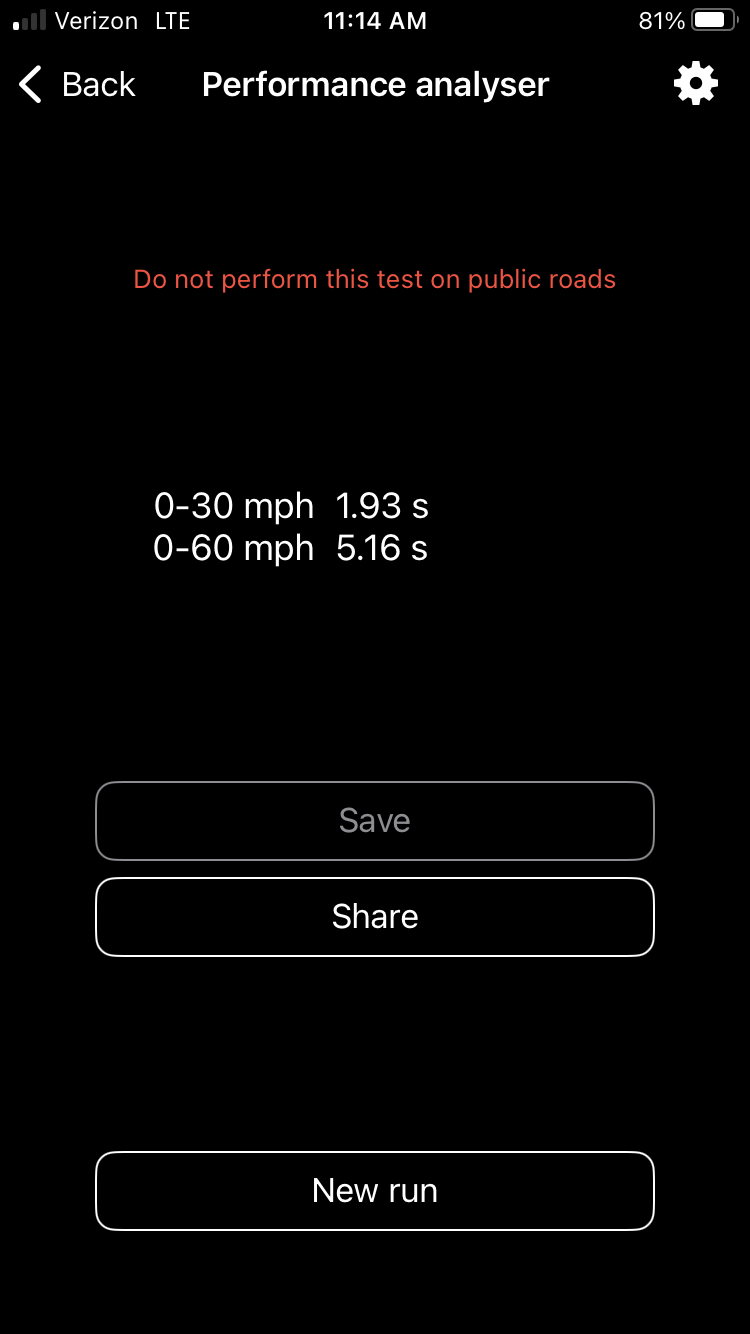Start a New run
Screen dimensions: 750x1334
[x=375, y=1191]
